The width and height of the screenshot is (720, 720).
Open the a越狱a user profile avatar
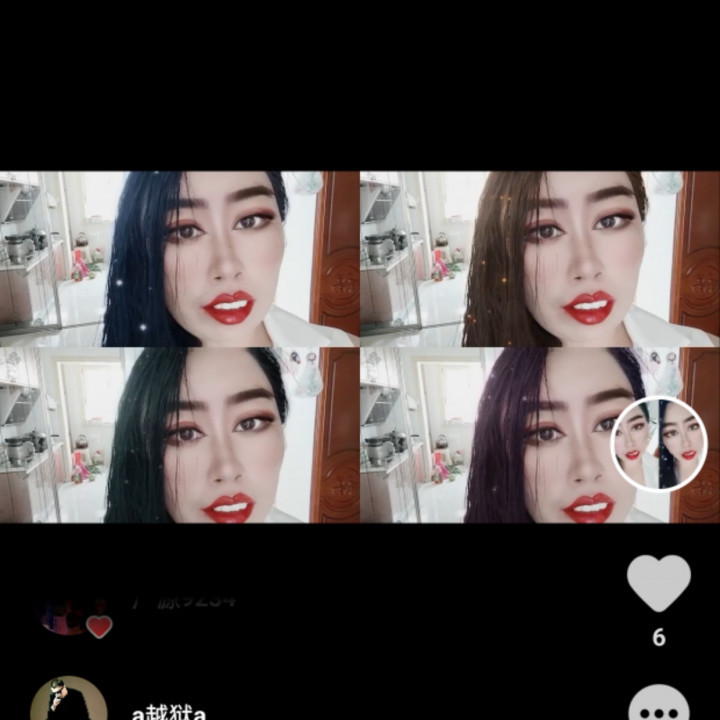click(x=68, y=701)
